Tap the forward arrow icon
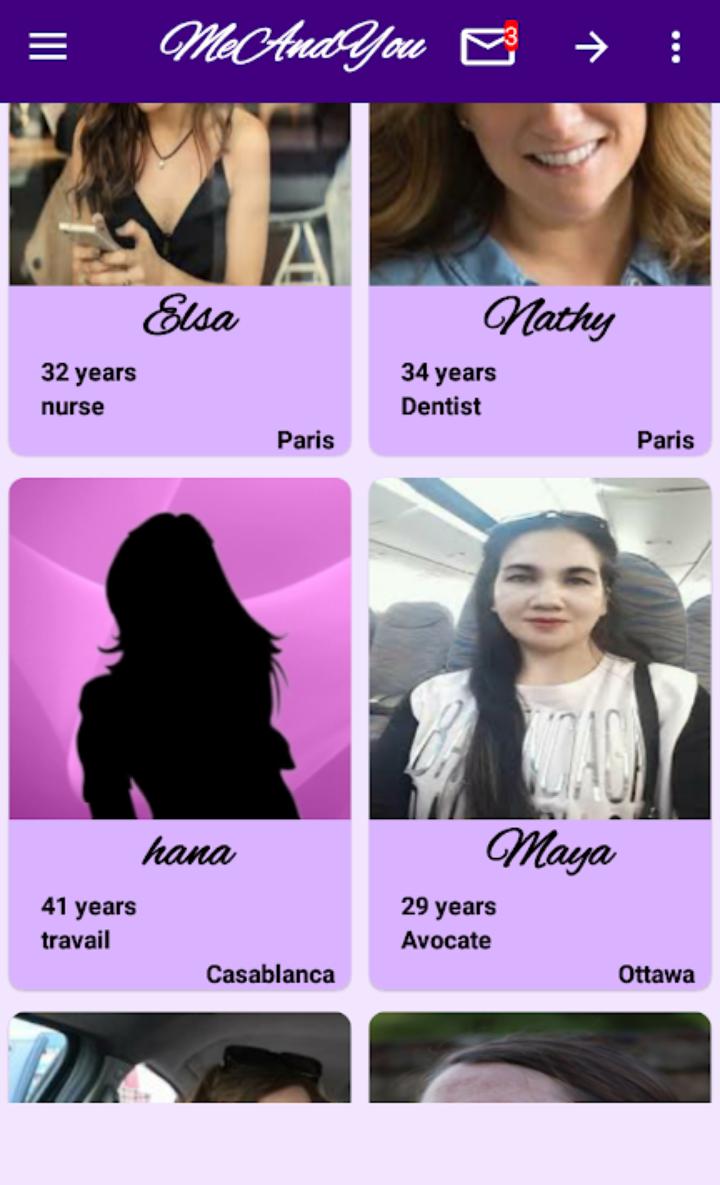720x1185 pixels. pos(591,47)
